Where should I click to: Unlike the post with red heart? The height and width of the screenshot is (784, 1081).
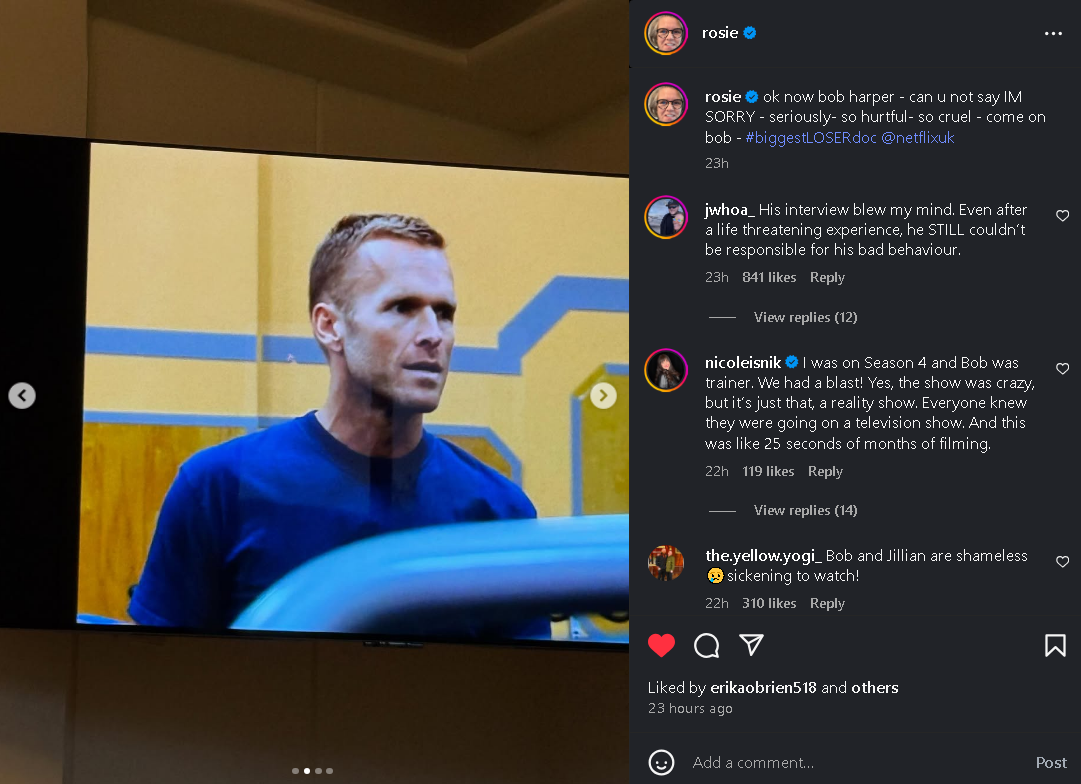661,646
